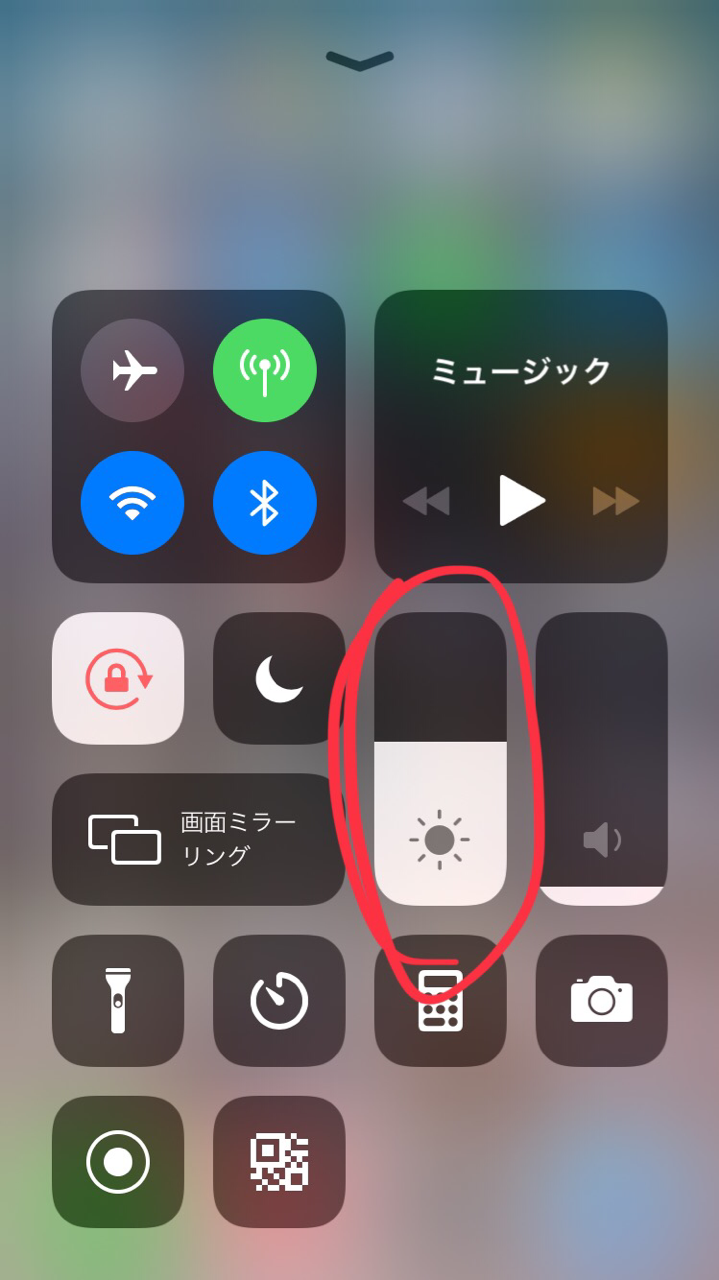Open the camera
Viewport: 719px width, 1280px height.
click(602, 1000)
